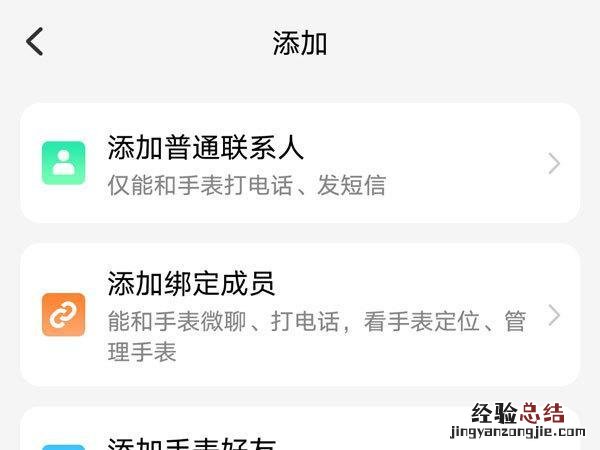Go back from the 添加 screen
The width and height of the screenshot is (600, 450).
35,42
